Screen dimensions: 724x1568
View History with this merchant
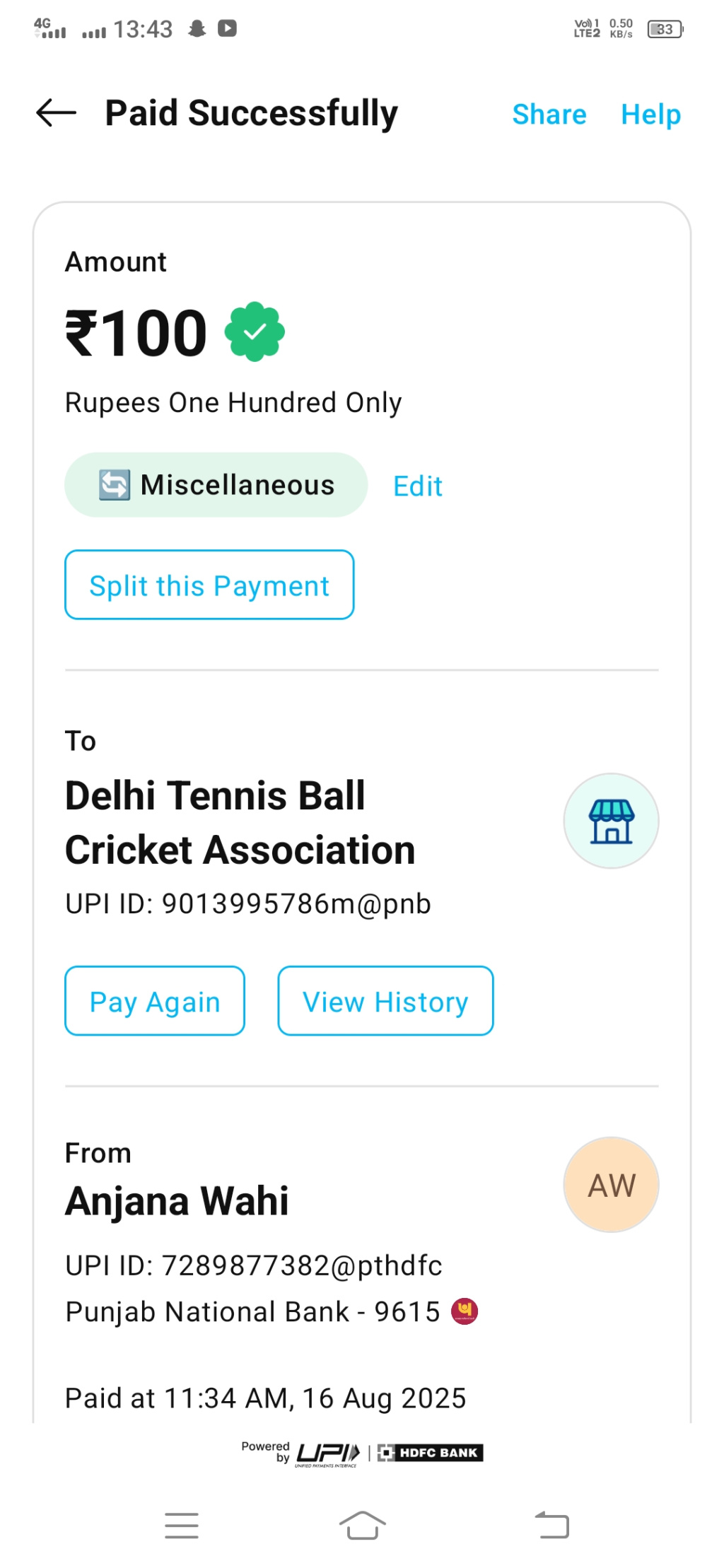tap(385, 1001)
